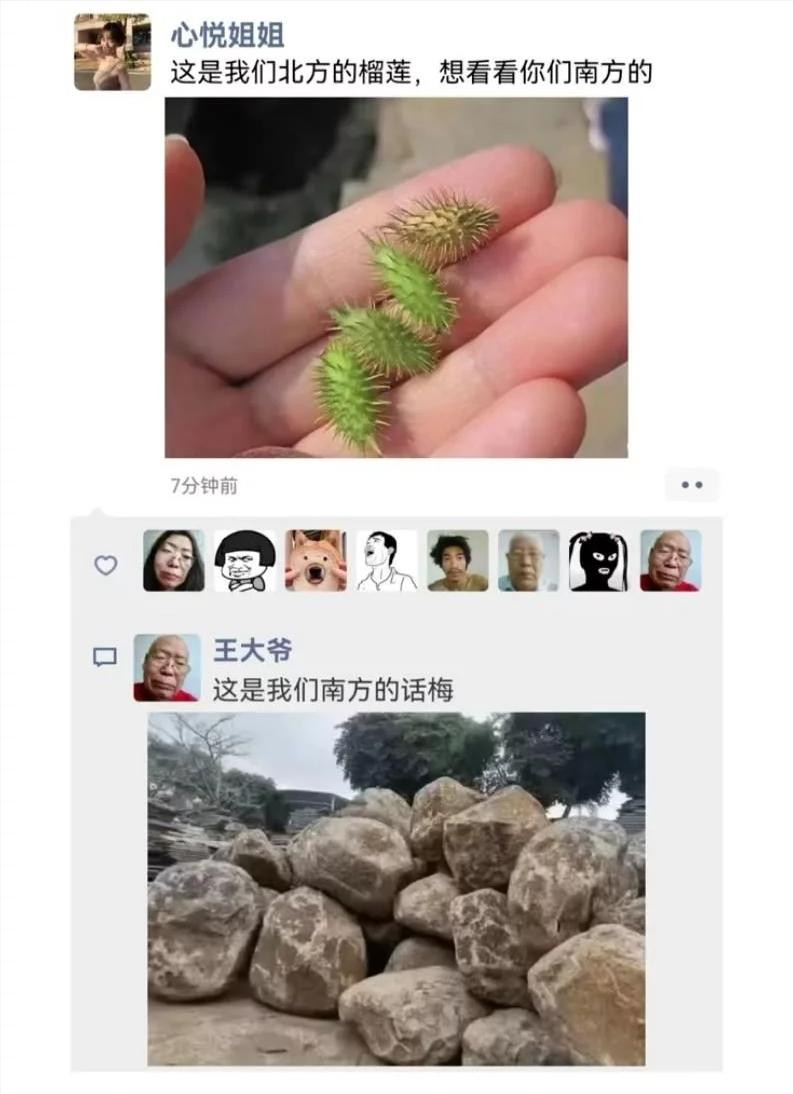Open the mushroom-hair cartoon liker's avatar

245,561
